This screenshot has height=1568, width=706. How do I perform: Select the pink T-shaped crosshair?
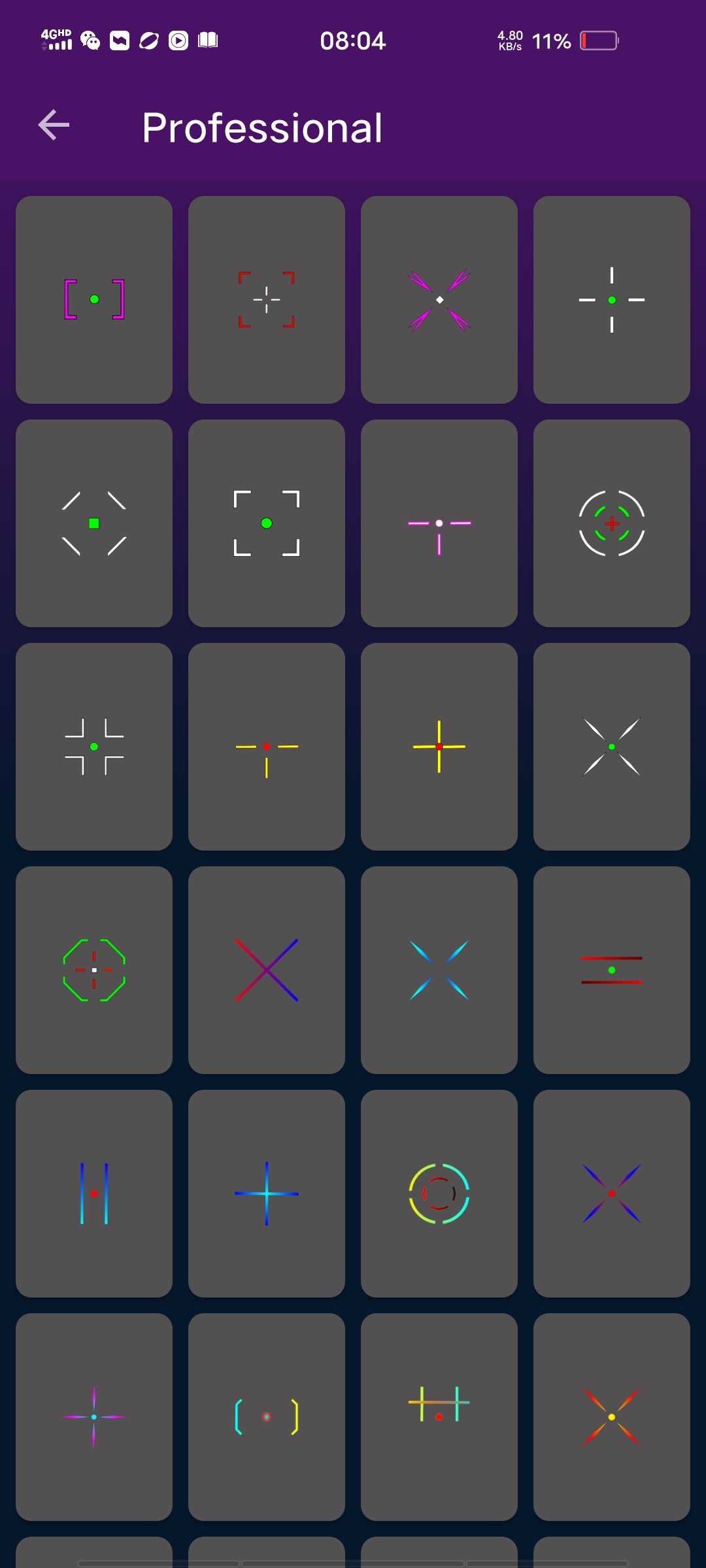[439, 523]
